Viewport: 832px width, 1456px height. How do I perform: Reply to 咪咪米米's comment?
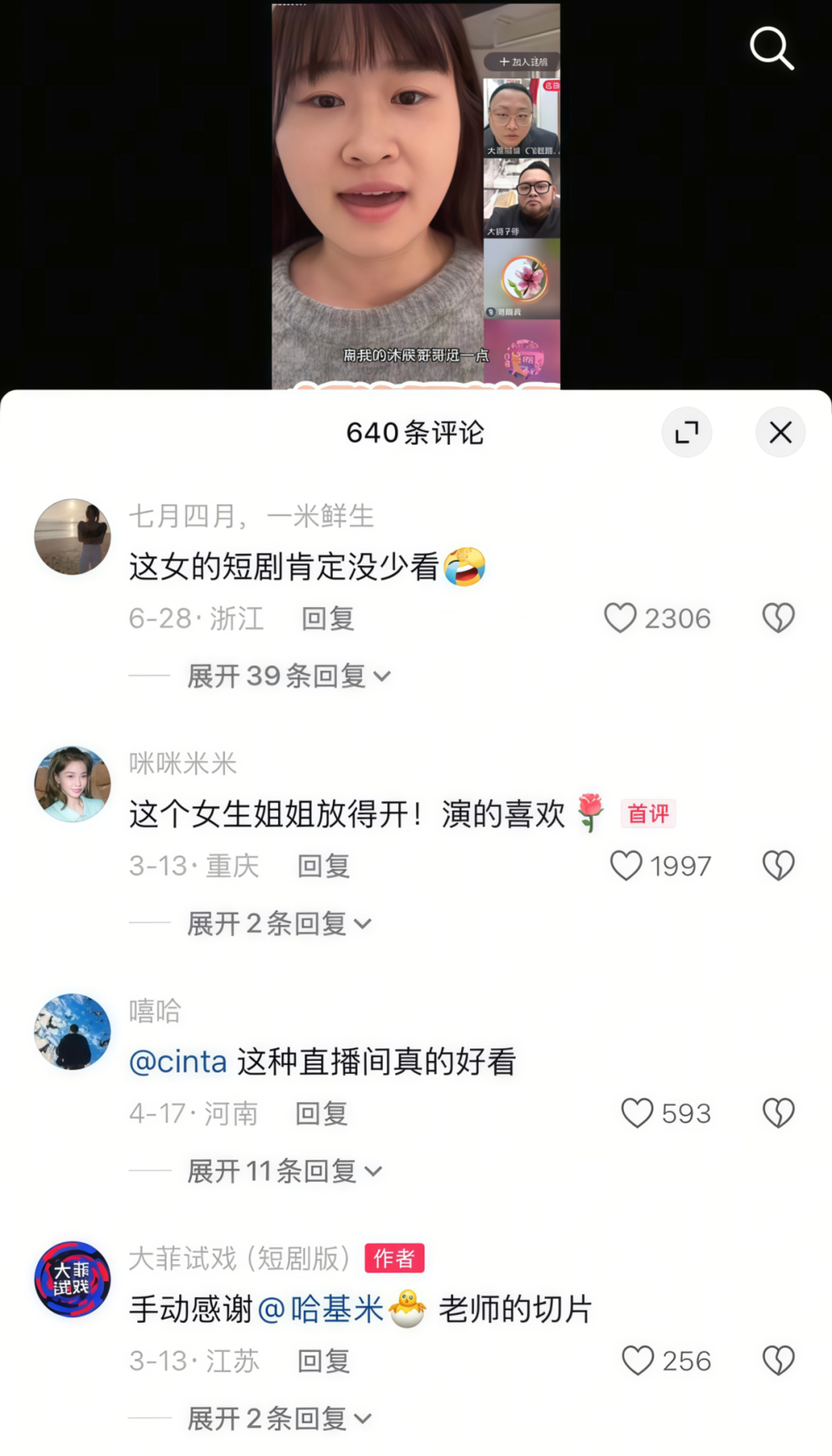click(x=323, y=866)
